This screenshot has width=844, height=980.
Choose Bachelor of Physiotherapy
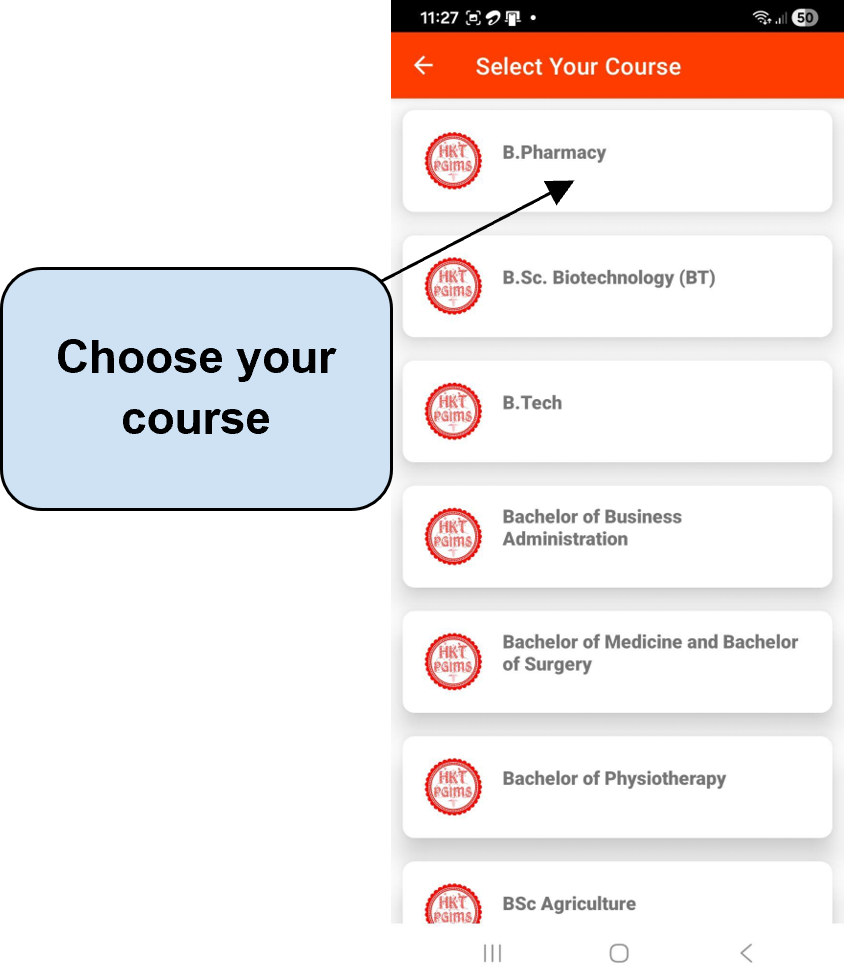pyautogui.click(x=617, y=787)
